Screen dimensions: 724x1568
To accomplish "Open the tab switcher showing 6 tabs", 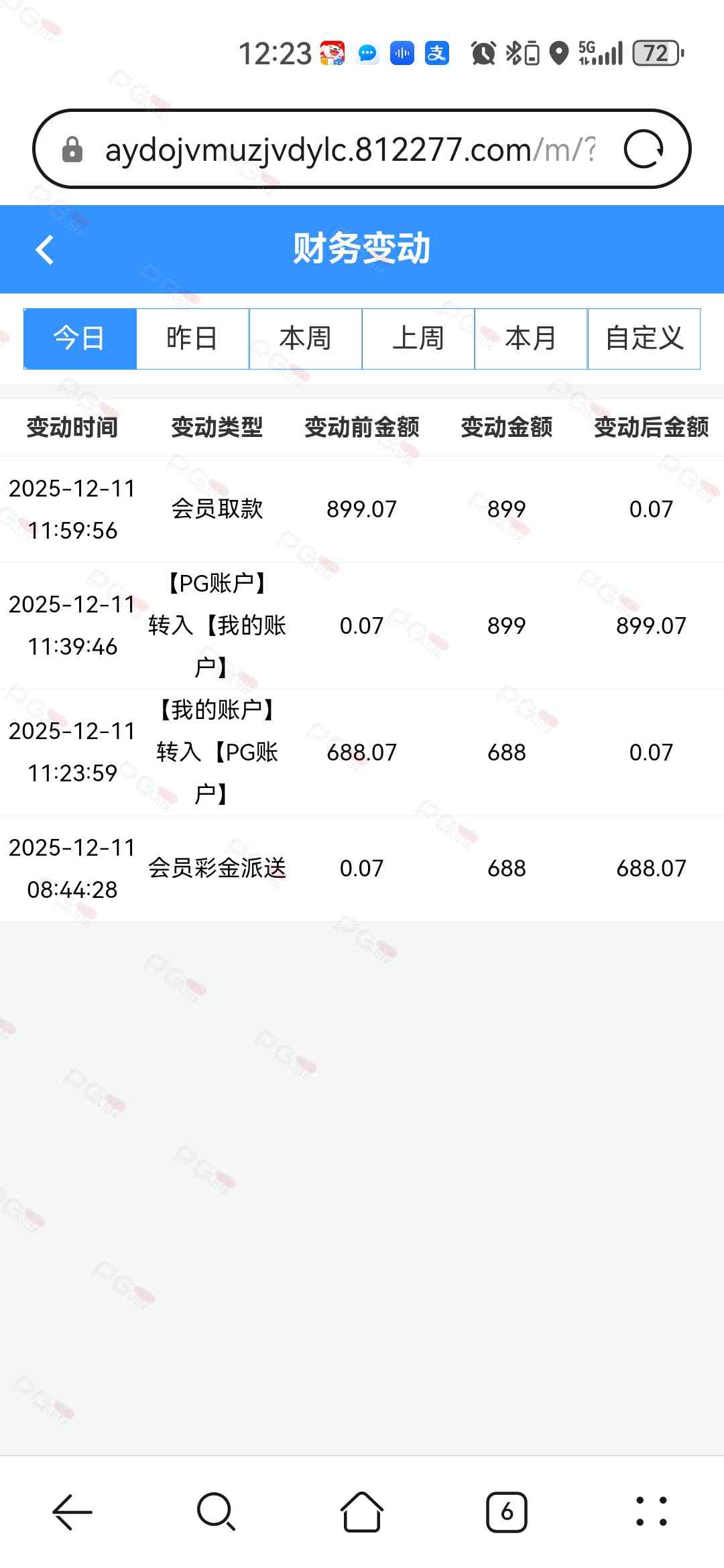I will pos(507,1512).
